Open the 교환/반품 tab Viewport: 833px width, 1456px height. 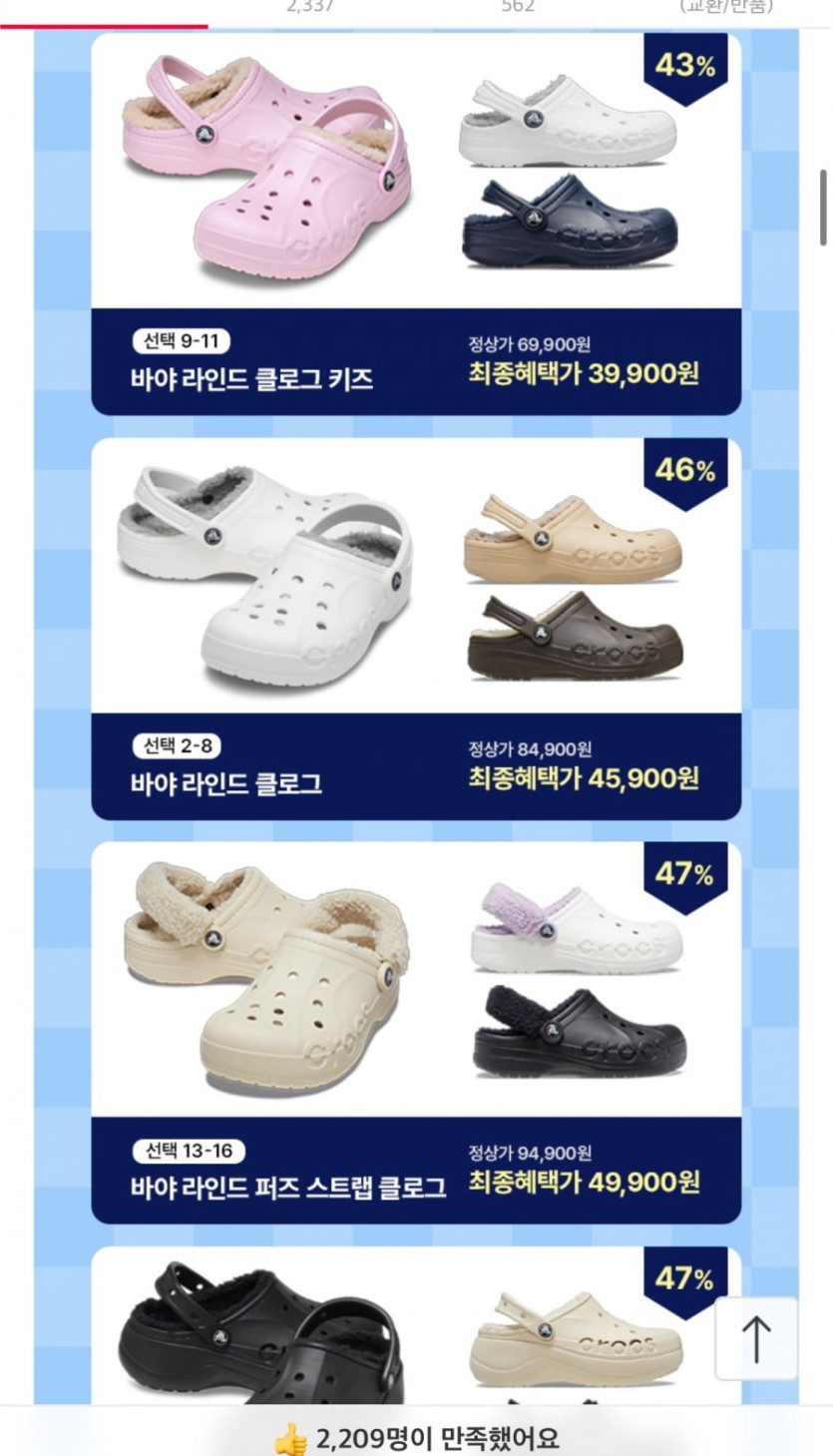[x=726, y=8]
